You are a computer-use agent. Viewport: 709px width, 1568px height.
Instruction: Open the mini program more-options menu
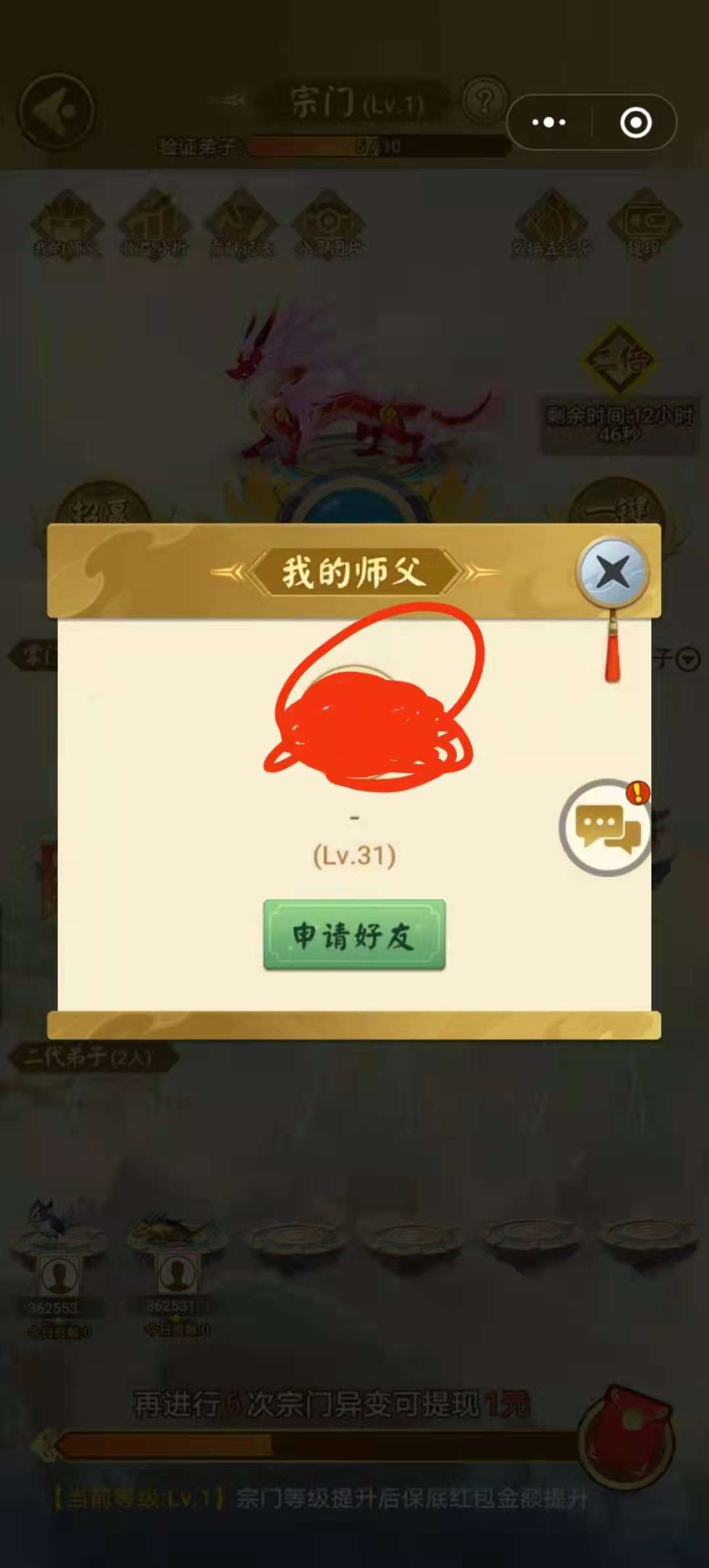pos(549,123)
